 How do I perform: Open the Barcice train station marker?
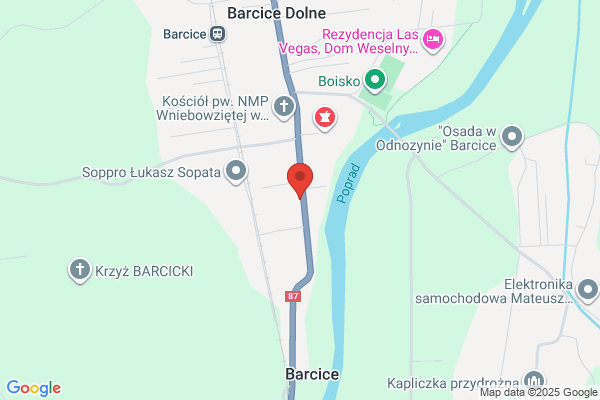(218, 34)
